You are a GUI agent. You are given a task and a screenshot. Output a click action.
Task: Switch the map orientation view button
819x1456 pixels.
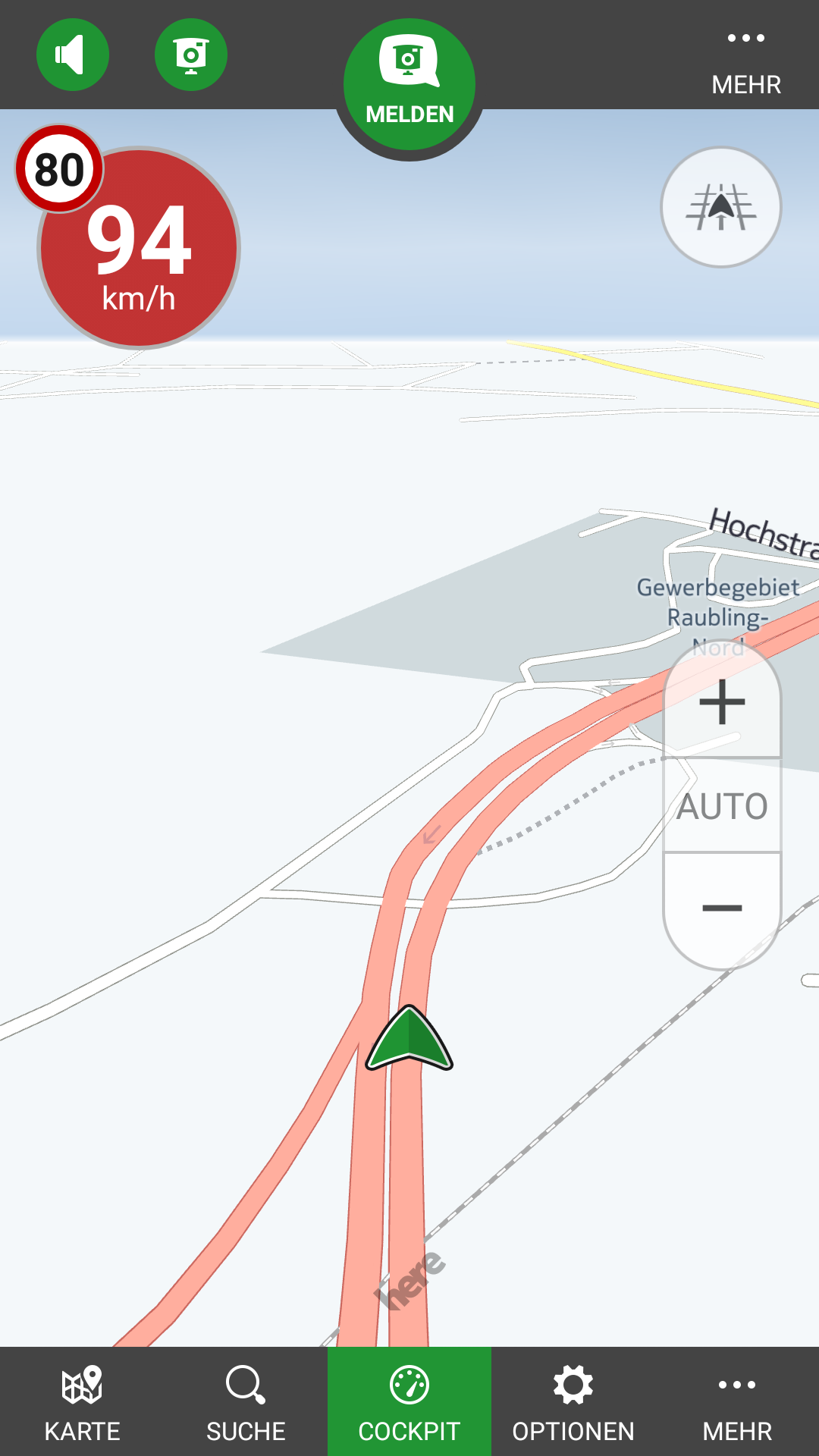[x=720, y=207]
